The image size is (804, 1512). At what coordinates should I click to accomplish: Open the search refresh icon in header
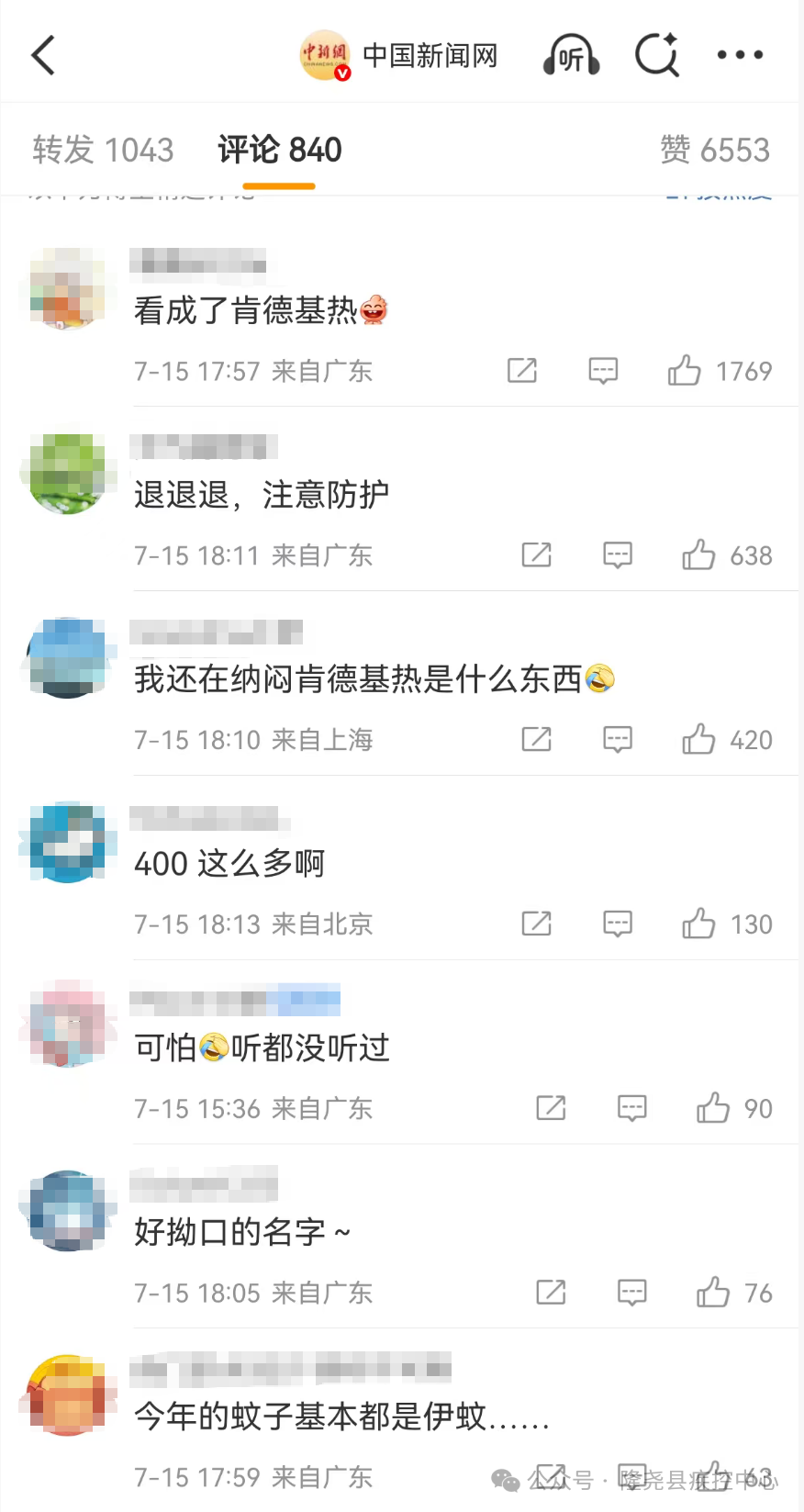pos(657,55)
